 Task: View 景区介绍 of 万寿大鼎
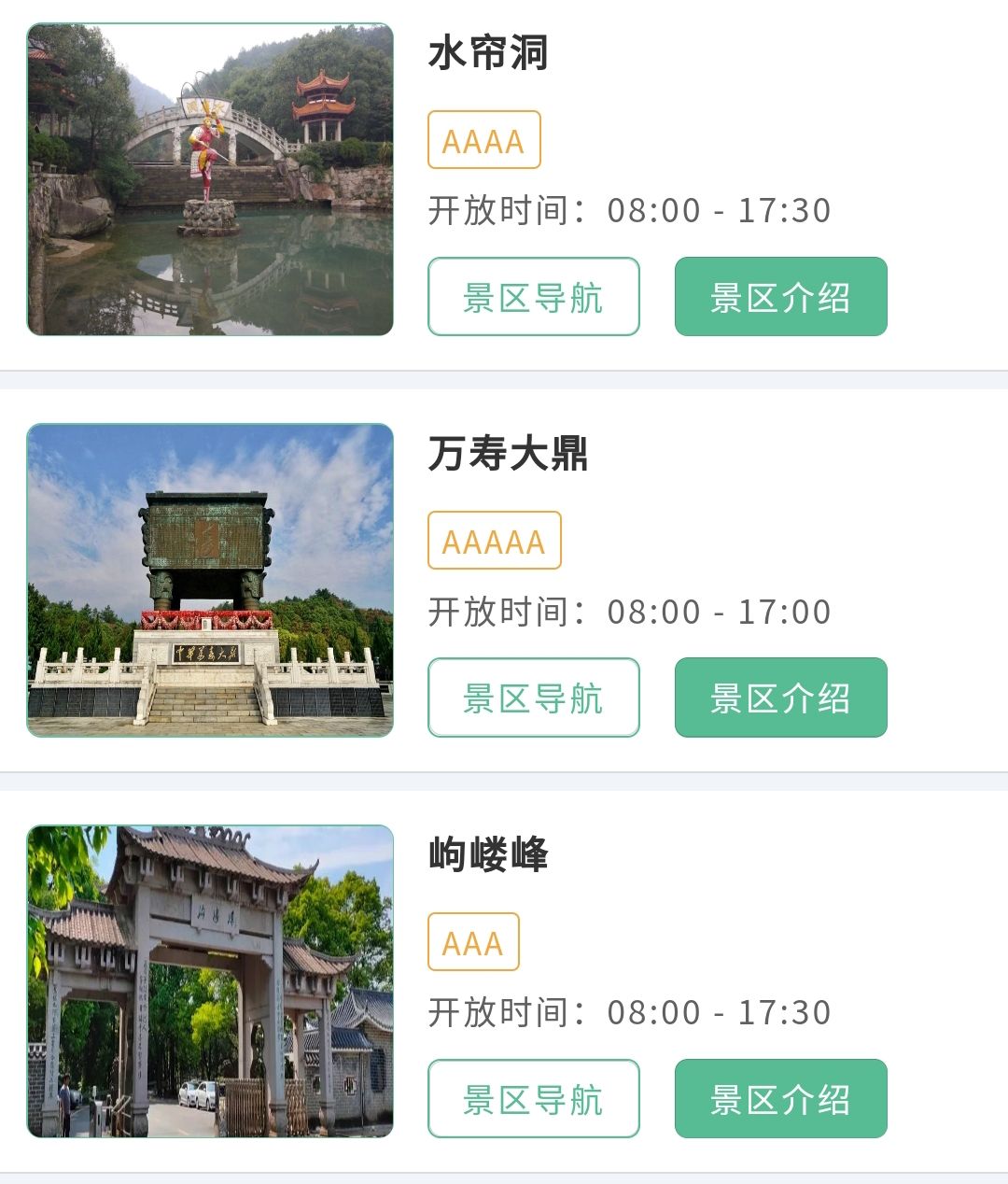click(x=780, y=698)
